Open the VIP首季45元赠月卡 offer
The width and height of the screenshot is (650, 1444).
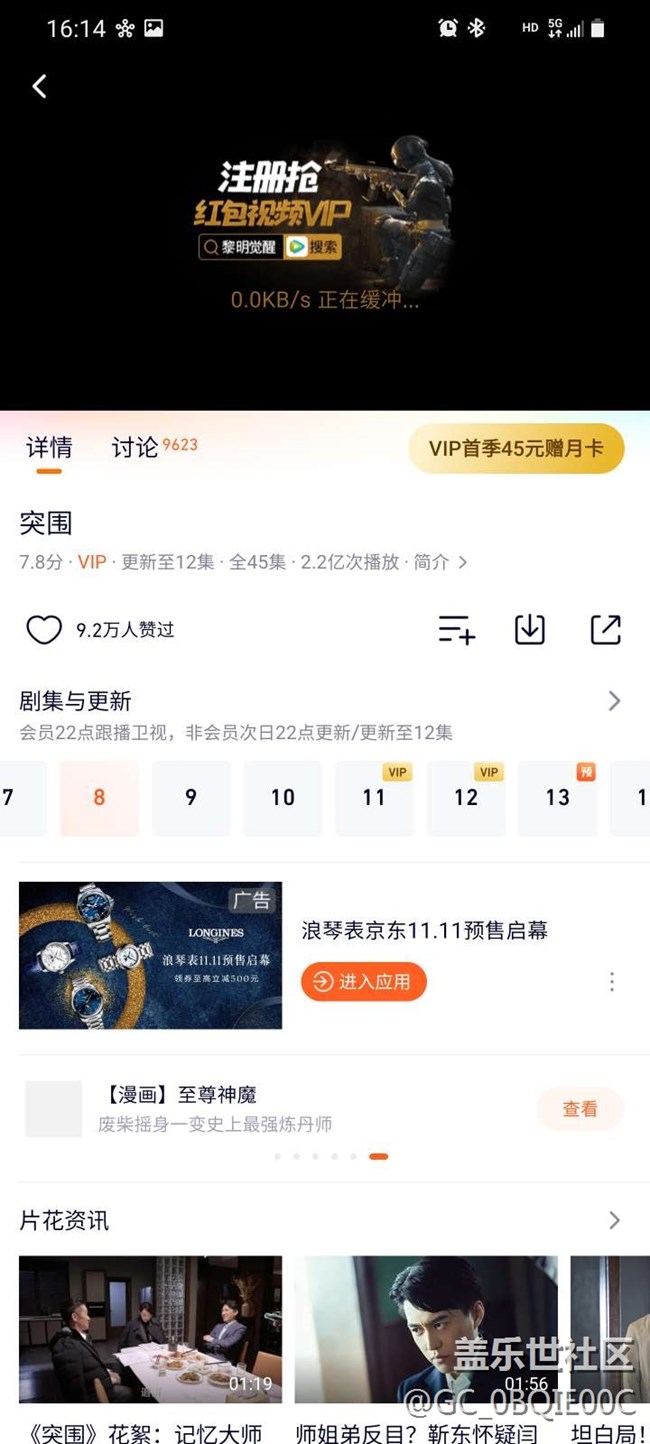coord(516,448)
